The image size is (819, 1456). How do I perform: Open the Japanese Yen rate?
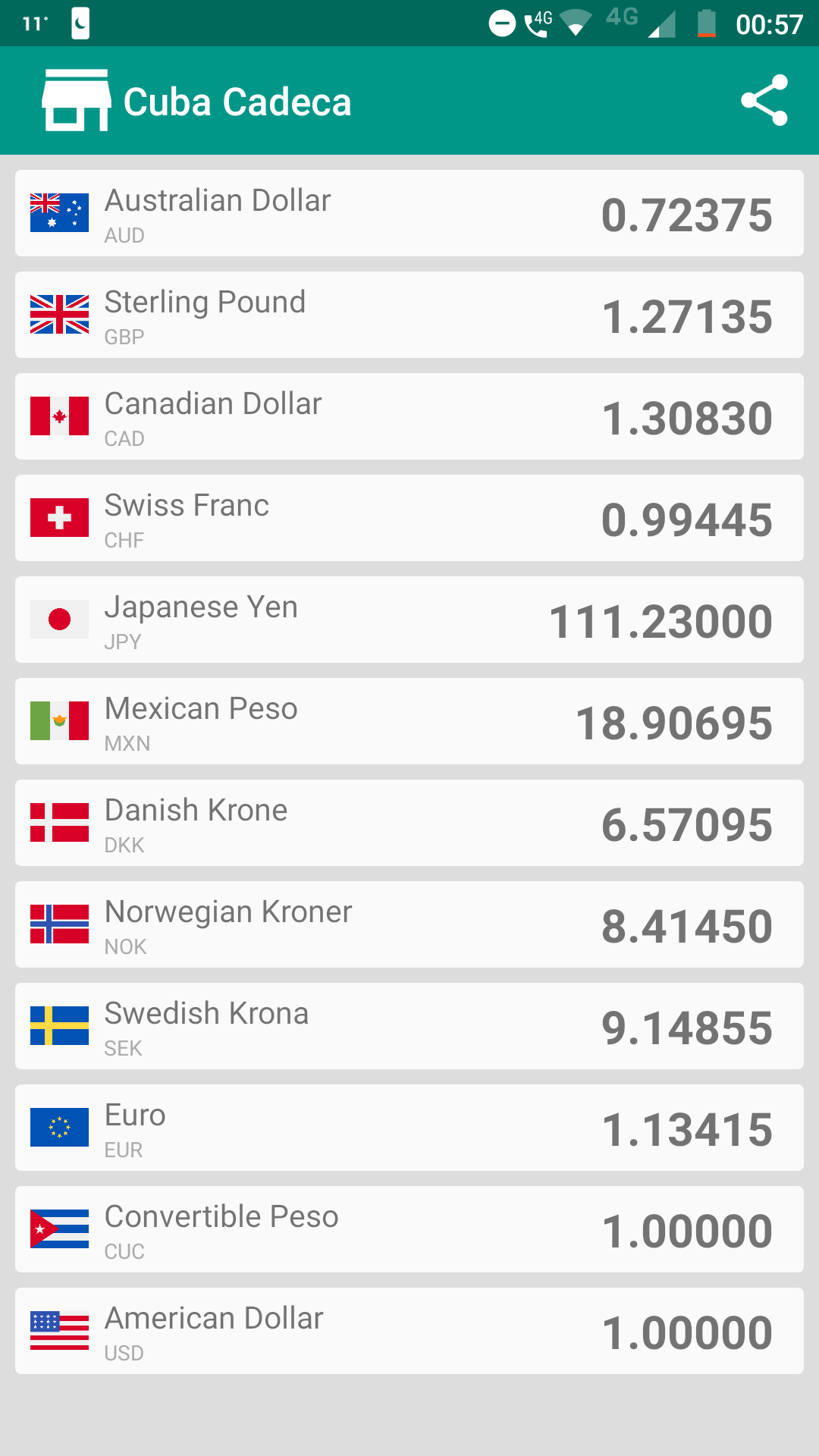coord(409,620)
